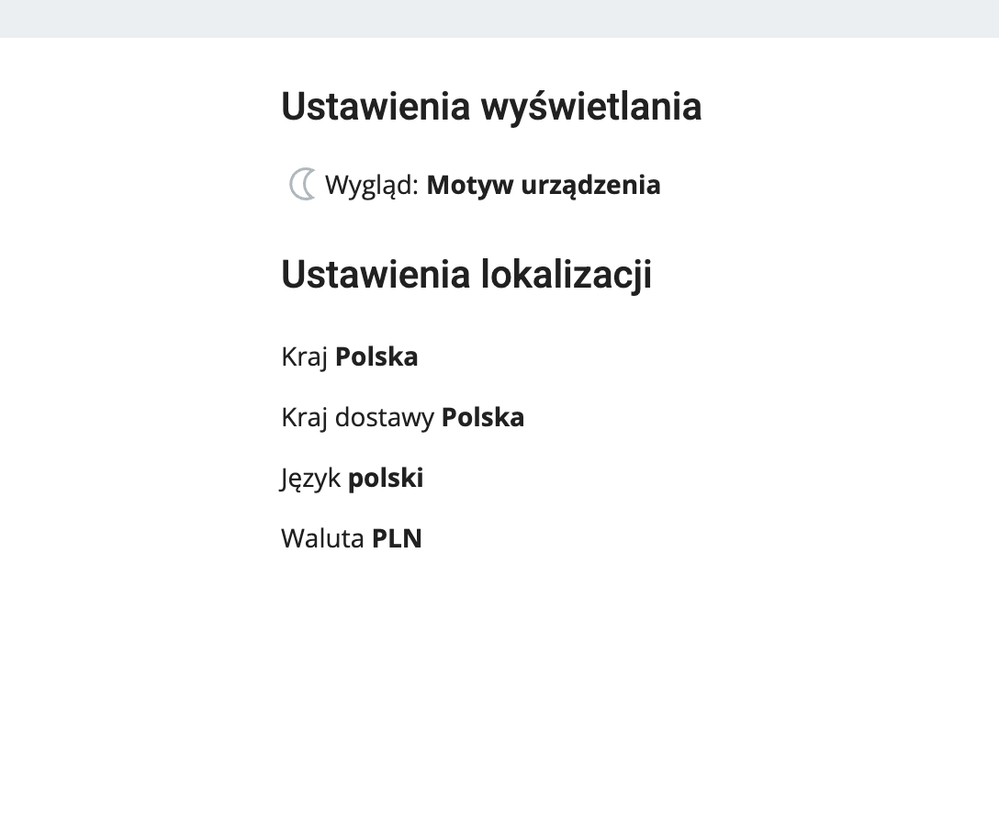
Task: Open the Kraj Polska setting
Action: point(349,357)
